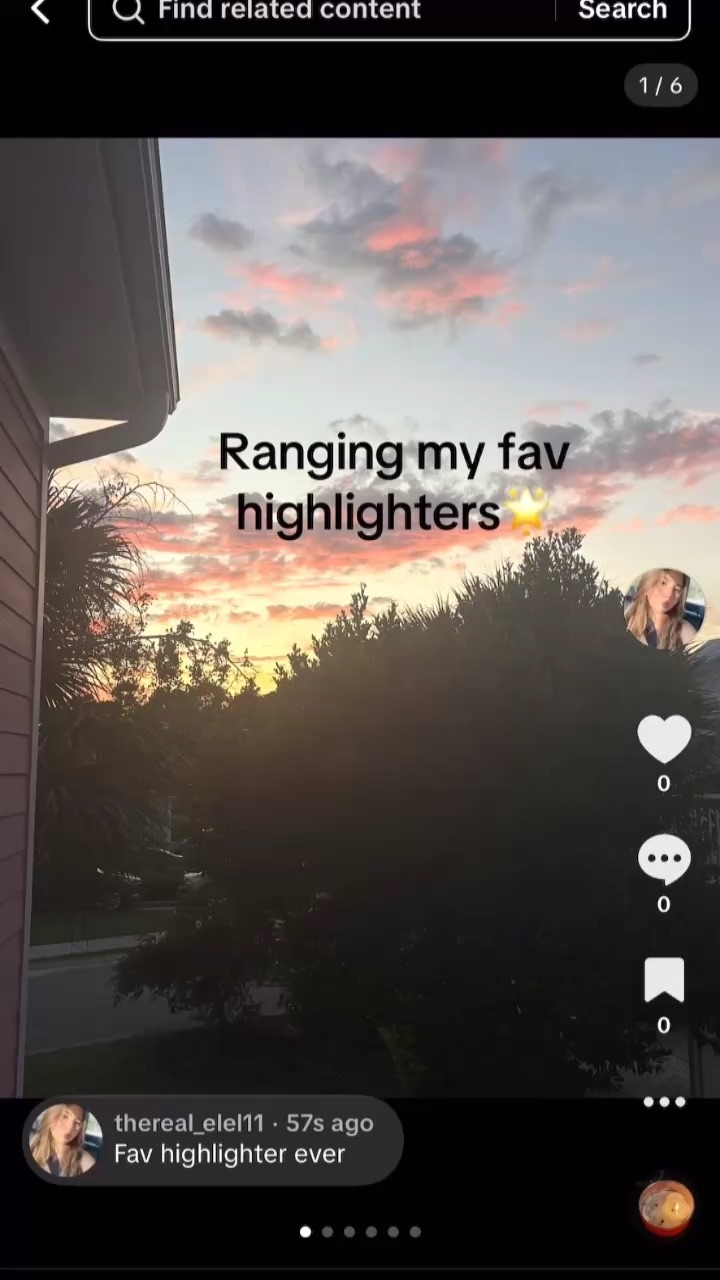720x1280 pixels.
Task: Open the Find related content field
Action: point(330,12)
